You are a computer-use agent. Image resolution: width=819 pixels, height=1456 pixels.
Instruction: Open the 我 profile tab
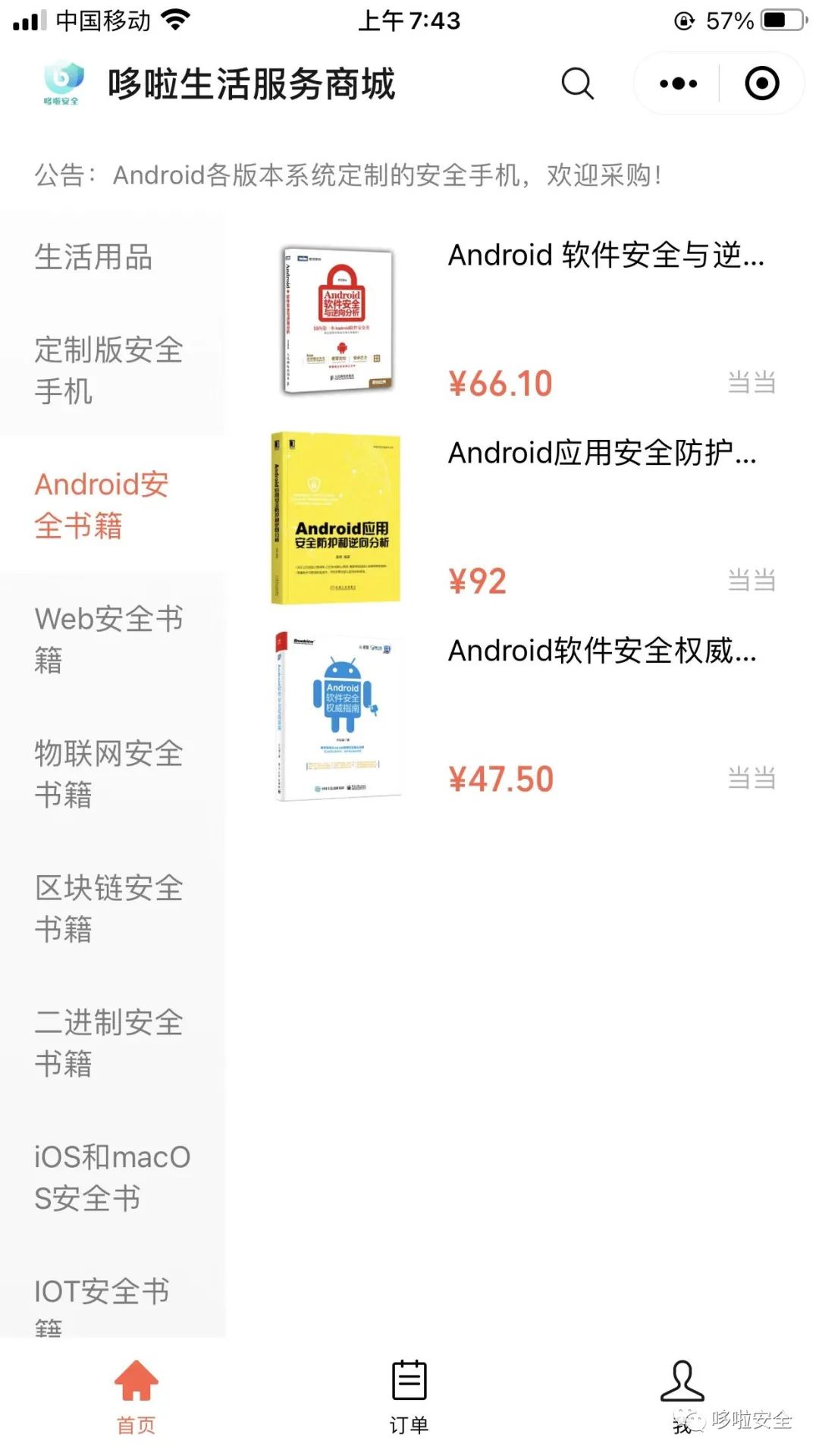pos(682,1397)
